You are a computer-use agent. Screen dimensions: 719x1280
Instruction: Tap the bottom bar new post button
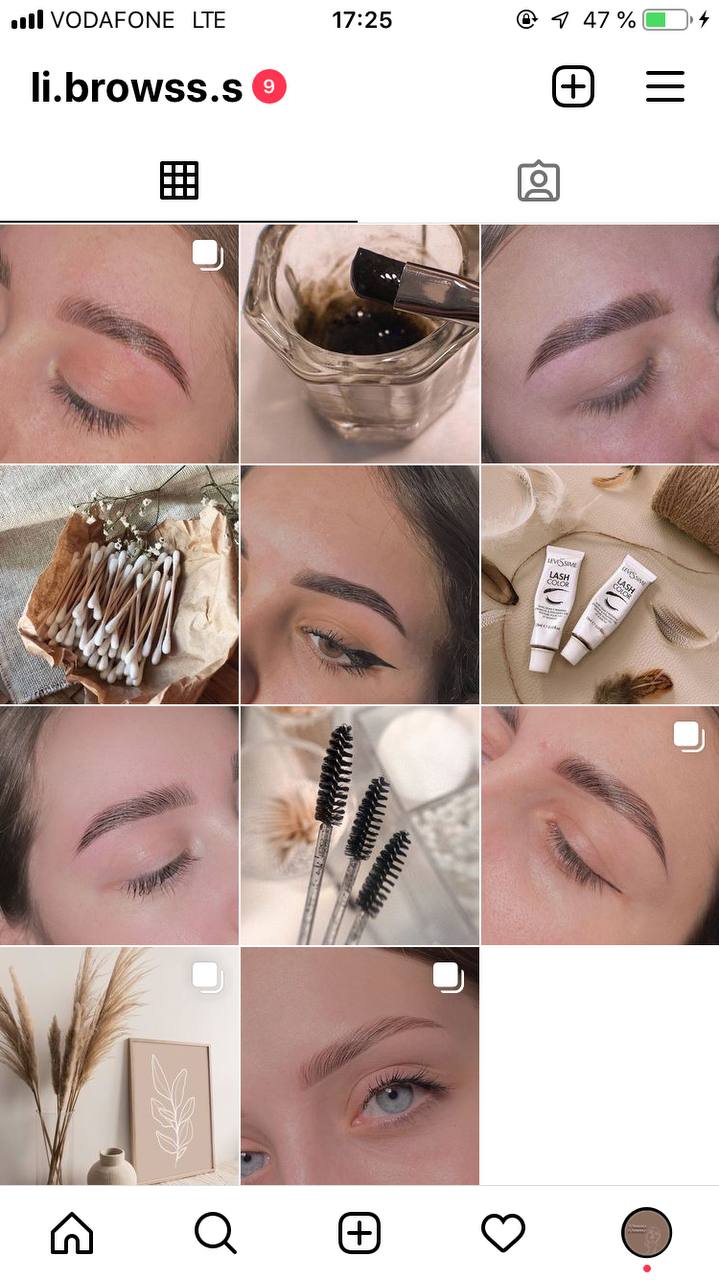coord(359,1233)
